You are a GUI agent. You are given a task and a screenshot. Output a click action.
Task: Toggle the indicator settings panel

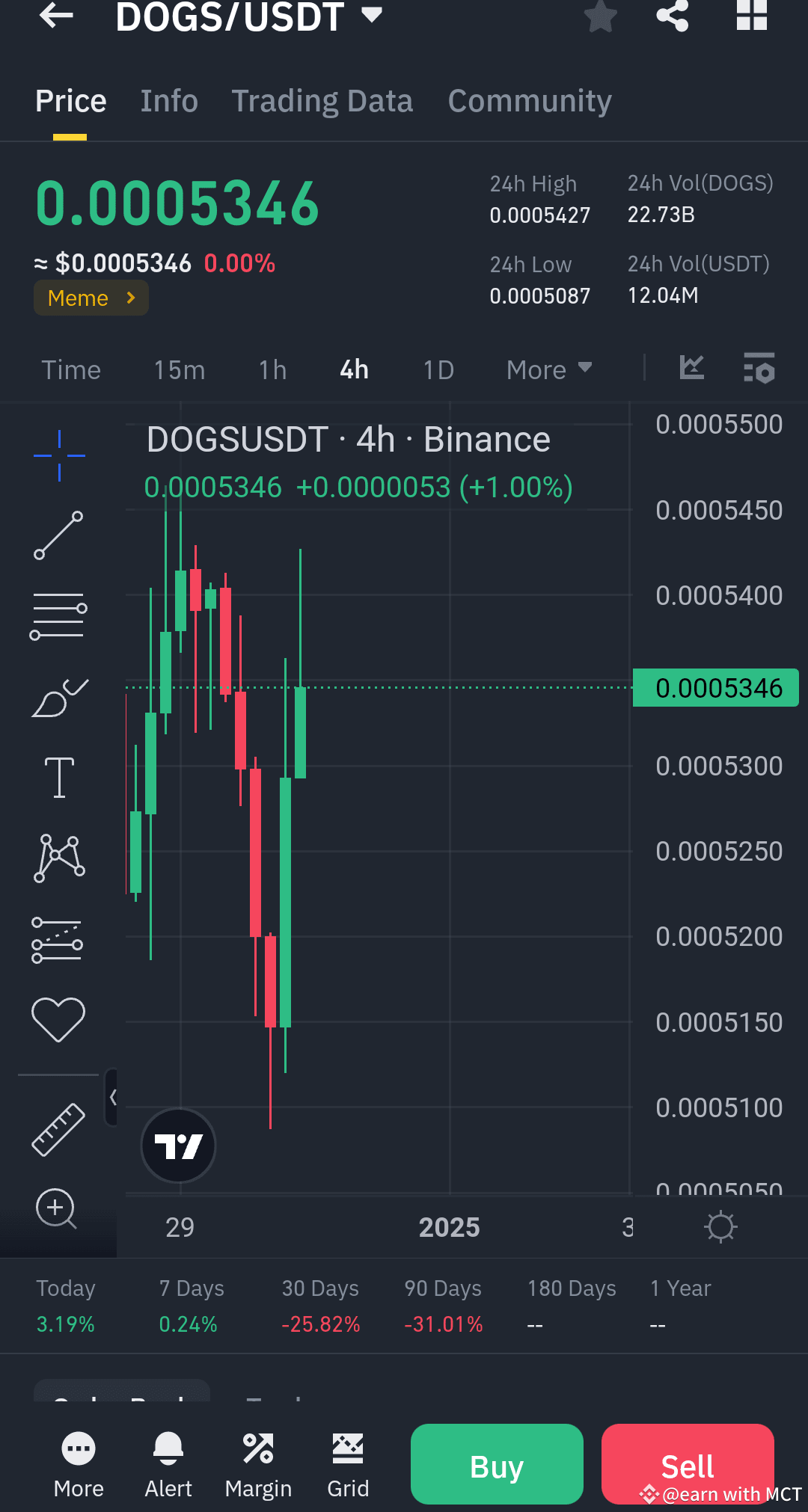(759, 368)
